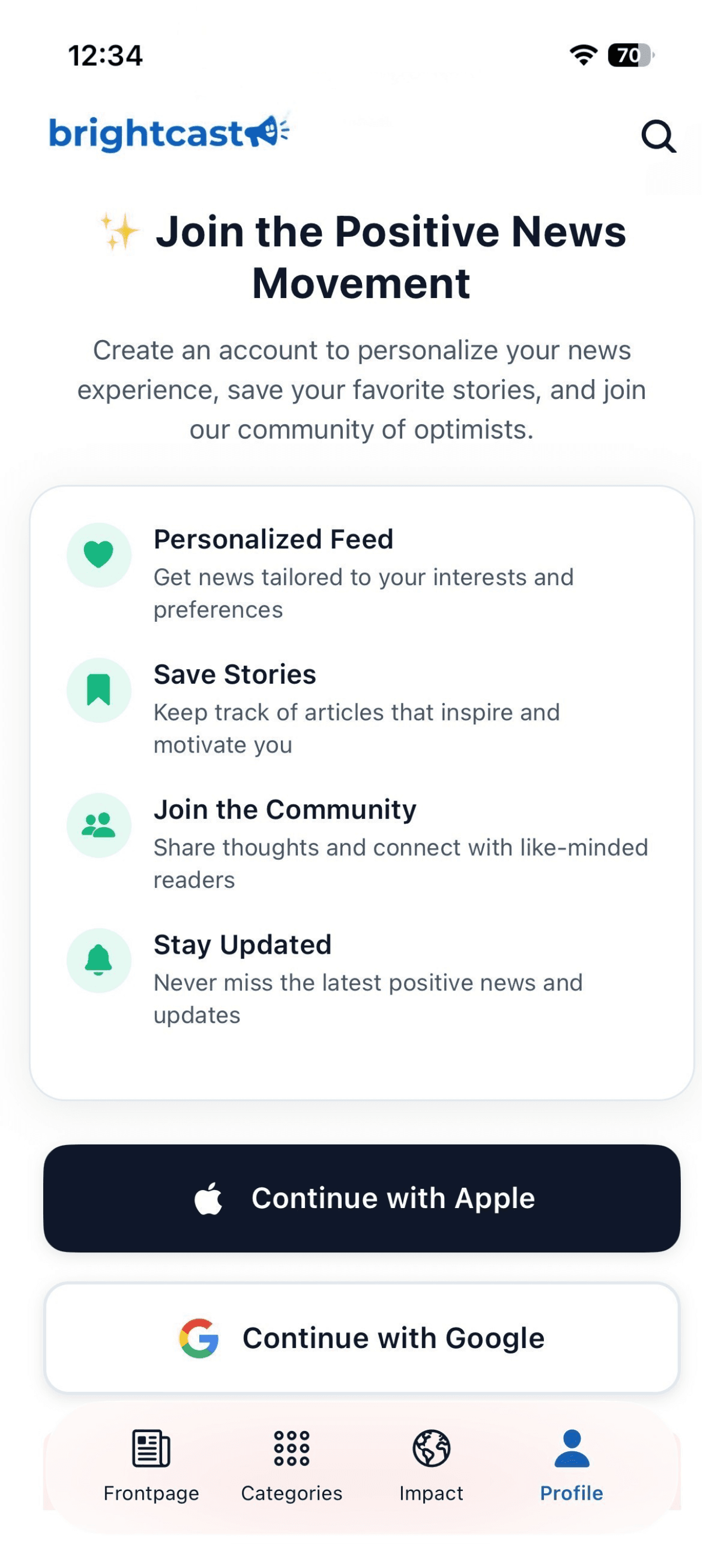724x1568 pixels.
Task: Switch to the Impact tab
Action: [431, 1467]
